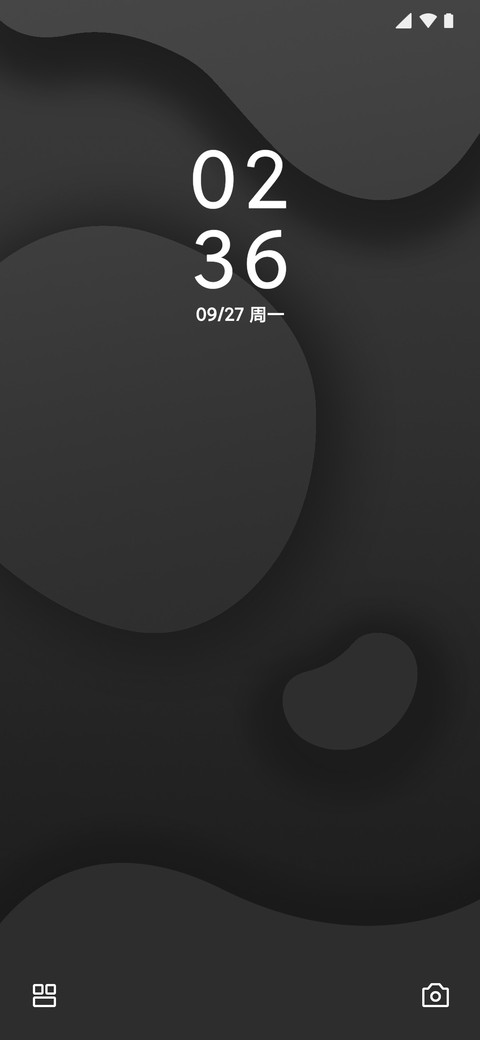The height and width of the screenshot is (1040, 480).
Task: Open the cards shortcut at bottom left
Action: pyautogui.click(x=44, y=995)
